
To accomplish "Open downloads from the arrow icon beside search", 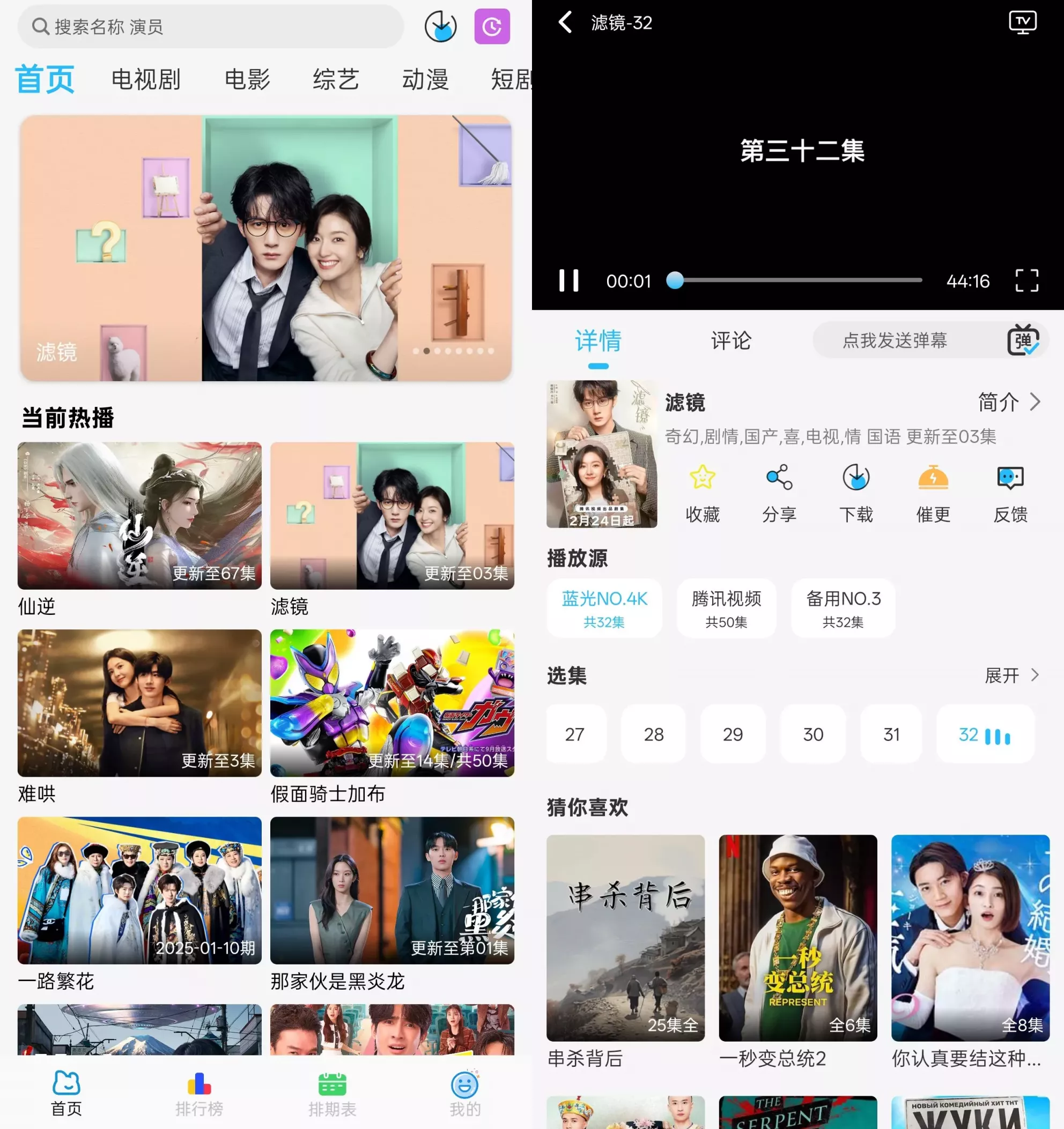I will click(441, 27).
